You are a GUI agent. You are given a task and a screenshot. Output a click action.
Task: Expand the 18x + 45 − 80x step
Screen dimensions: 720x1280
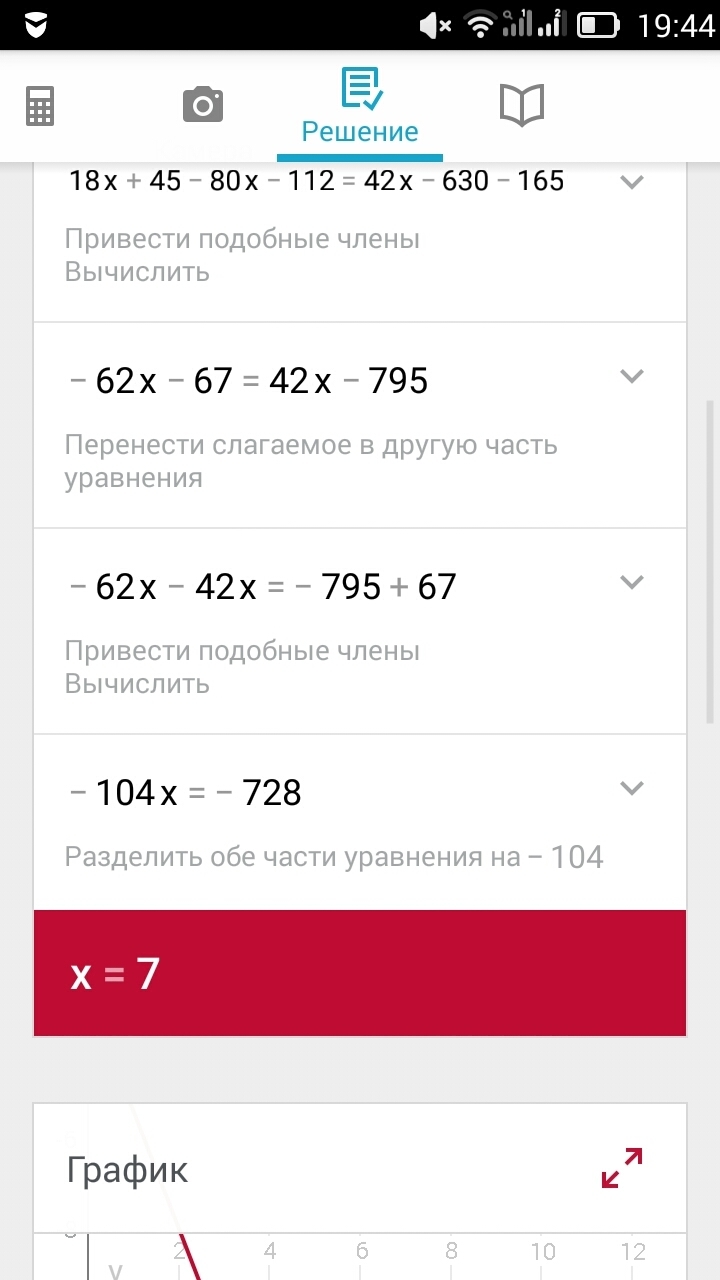[631, 182]
